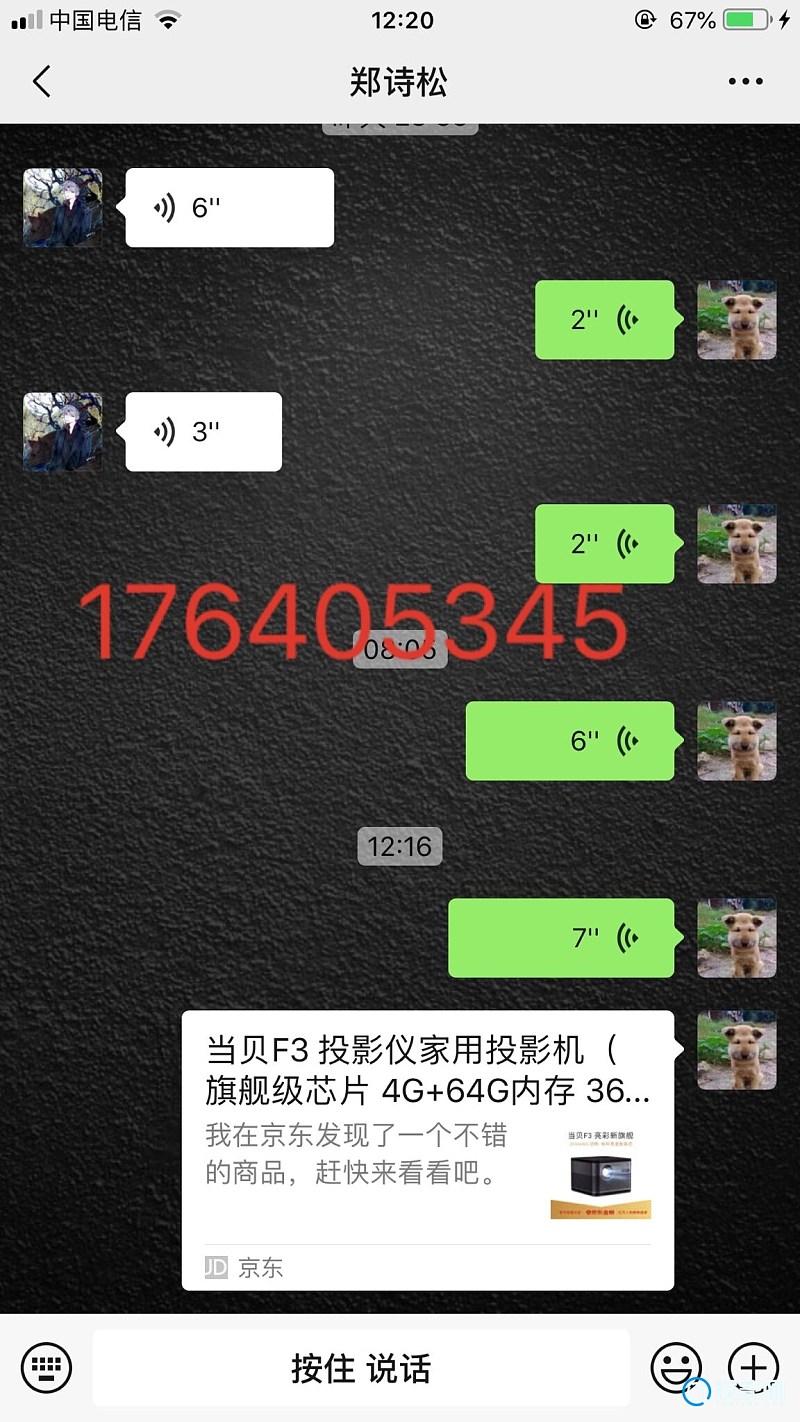Open chat info via three-dot menu
The image size is (800, 1422).
[x=745, y=82]
